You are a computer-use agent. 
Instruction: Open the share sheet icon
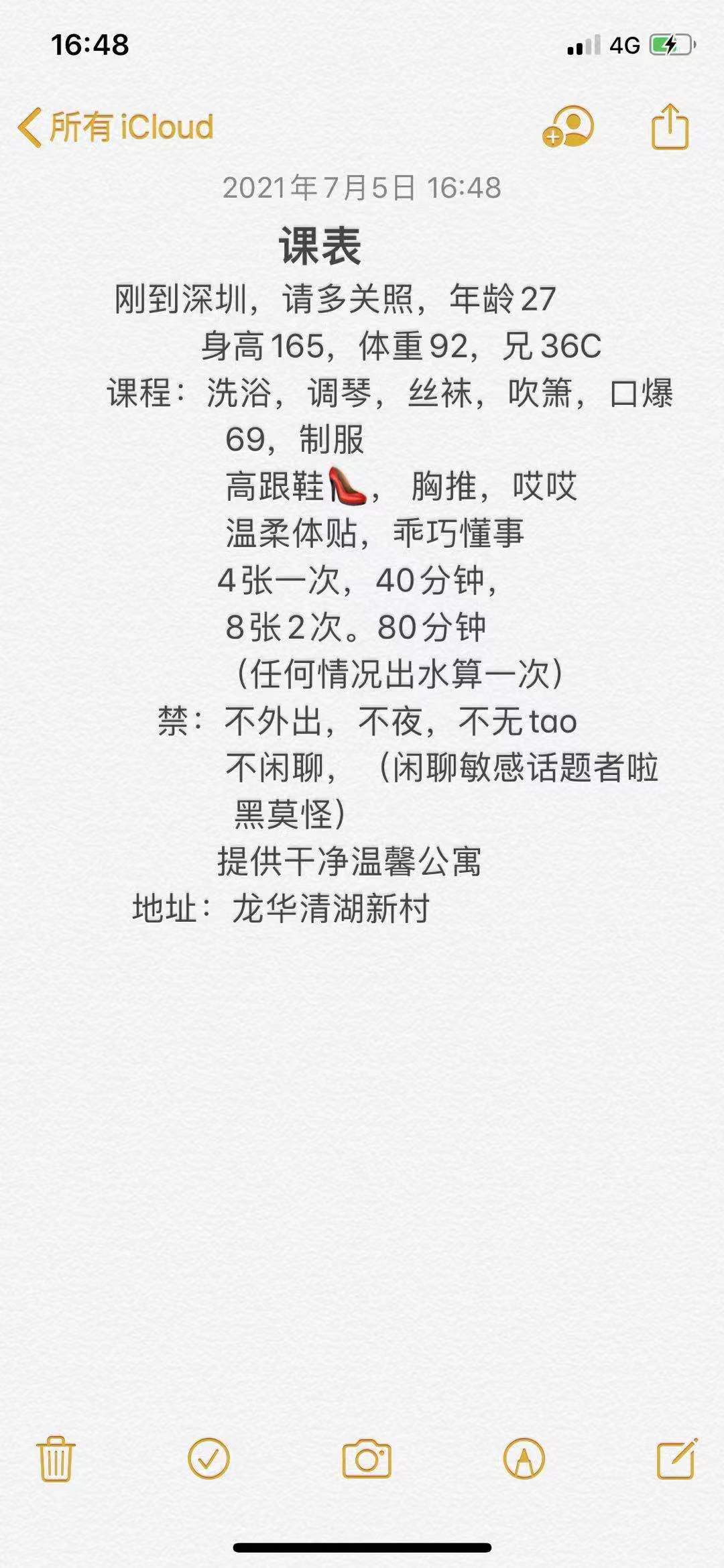(x=670, y=126)
